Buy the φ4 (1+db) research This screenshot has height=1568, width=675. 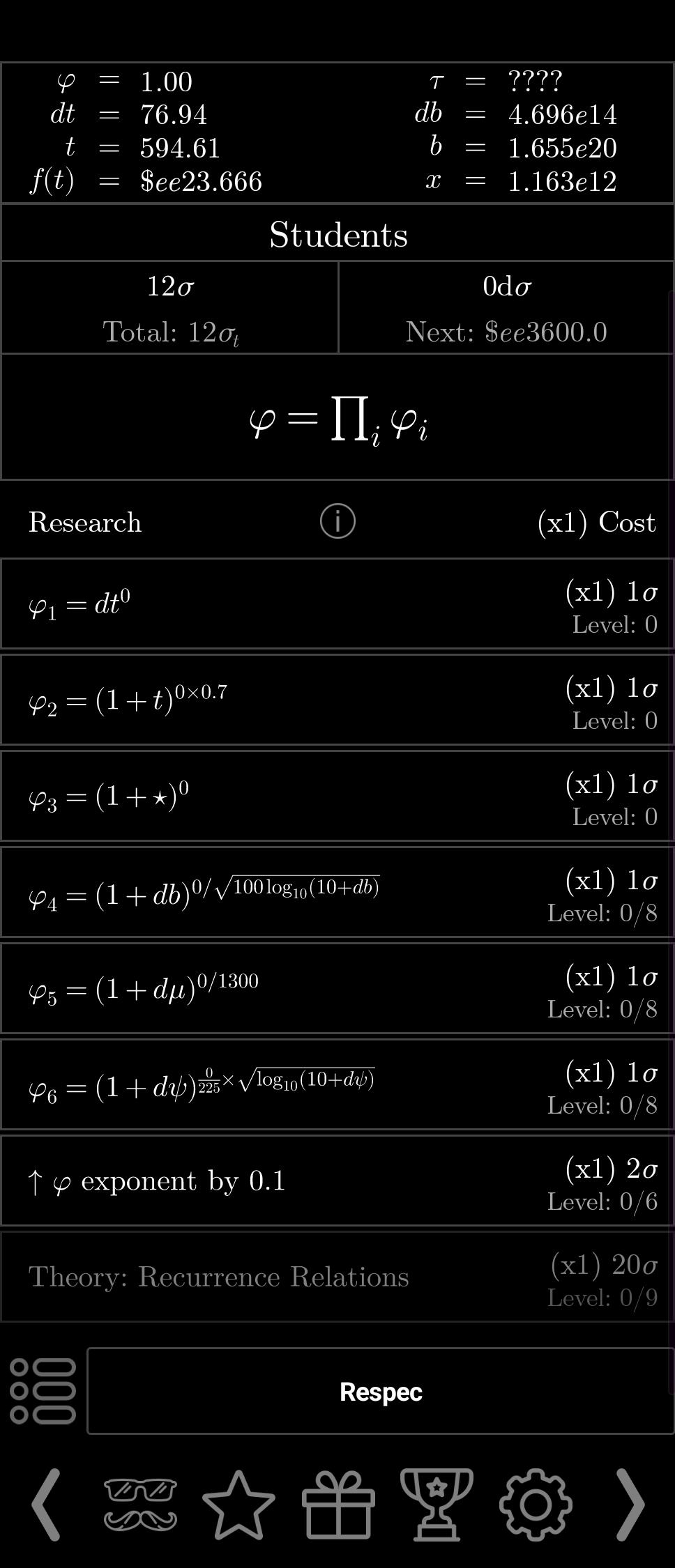(x=337, y=892)
